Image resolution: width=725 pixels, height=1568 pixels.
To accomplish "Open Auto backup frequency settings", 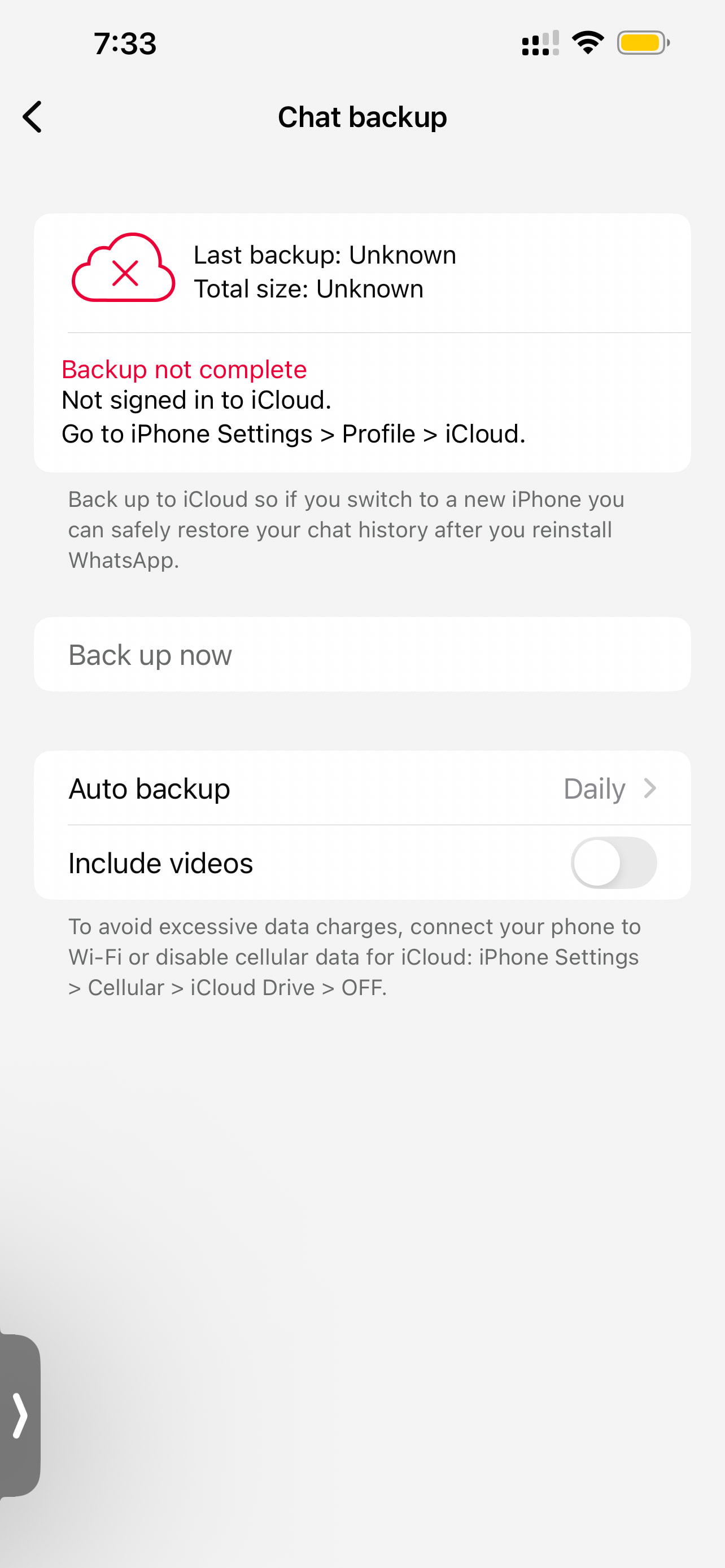I will pyautogui.click(x=361, y=789).
